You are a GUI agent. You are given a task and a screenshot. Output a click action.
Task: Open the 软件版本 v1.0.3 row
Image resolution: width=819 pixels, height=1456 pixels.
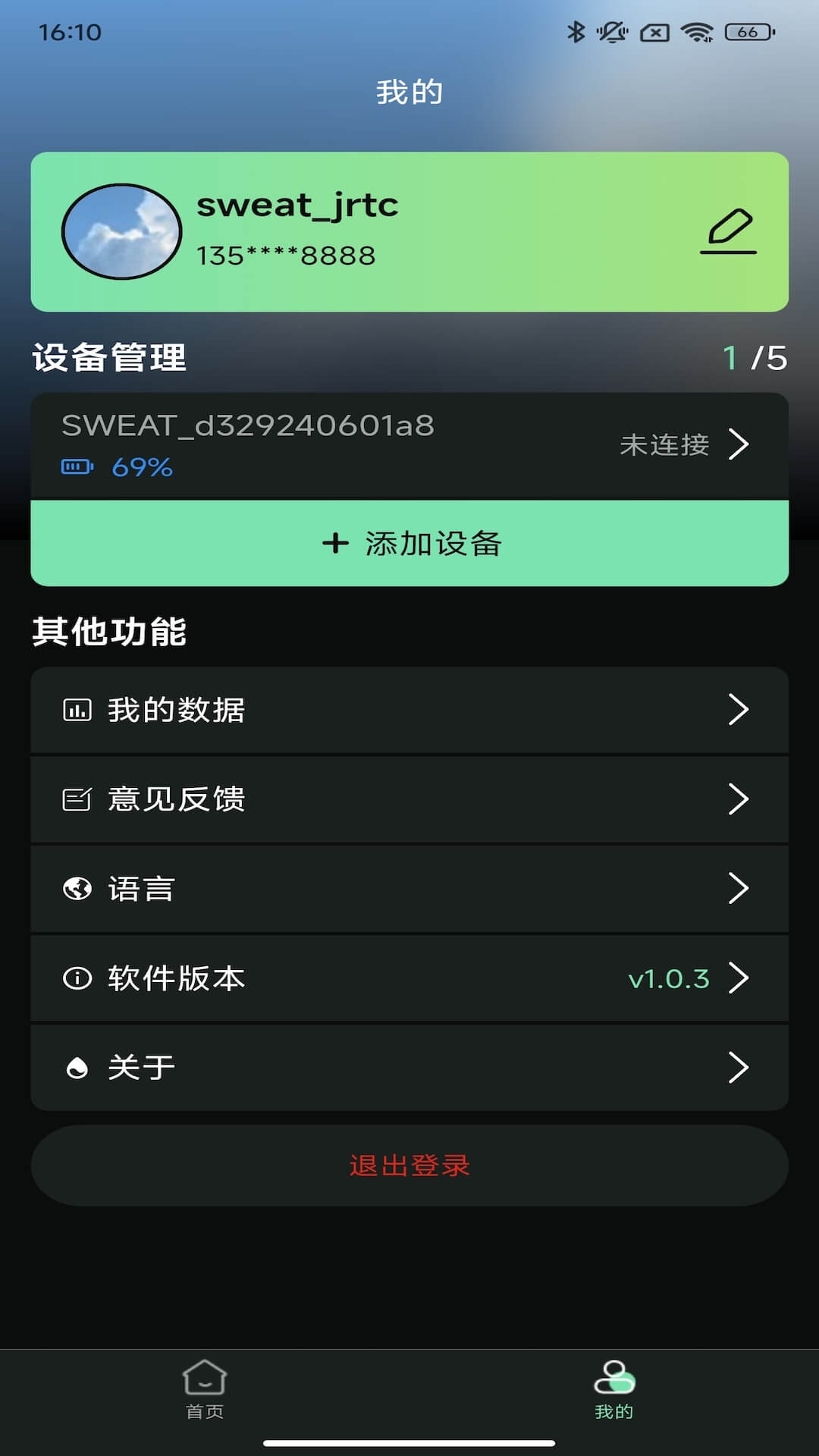[409, 978]
